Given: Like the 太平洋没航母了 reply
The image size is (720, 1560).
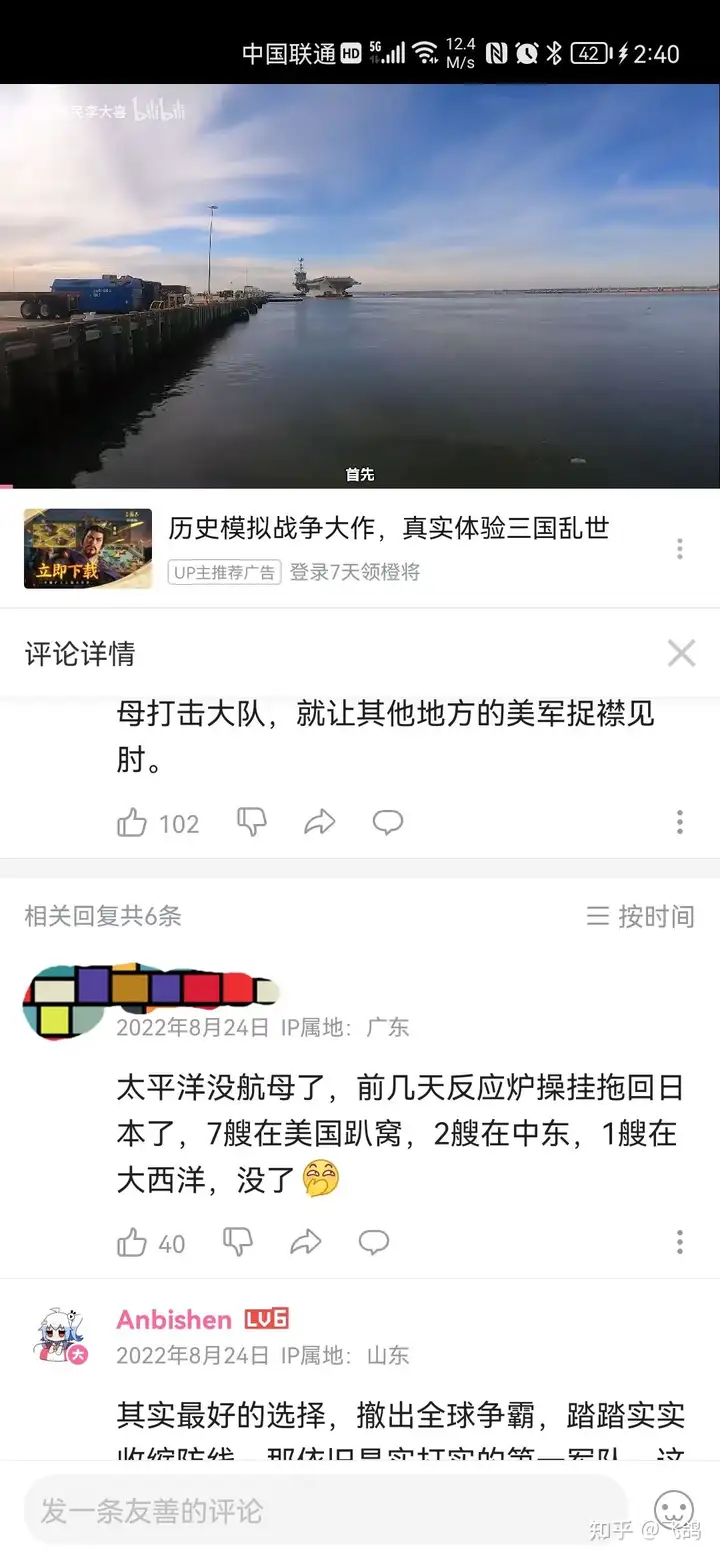Looking at the screenshot, I should [132, 1243].
